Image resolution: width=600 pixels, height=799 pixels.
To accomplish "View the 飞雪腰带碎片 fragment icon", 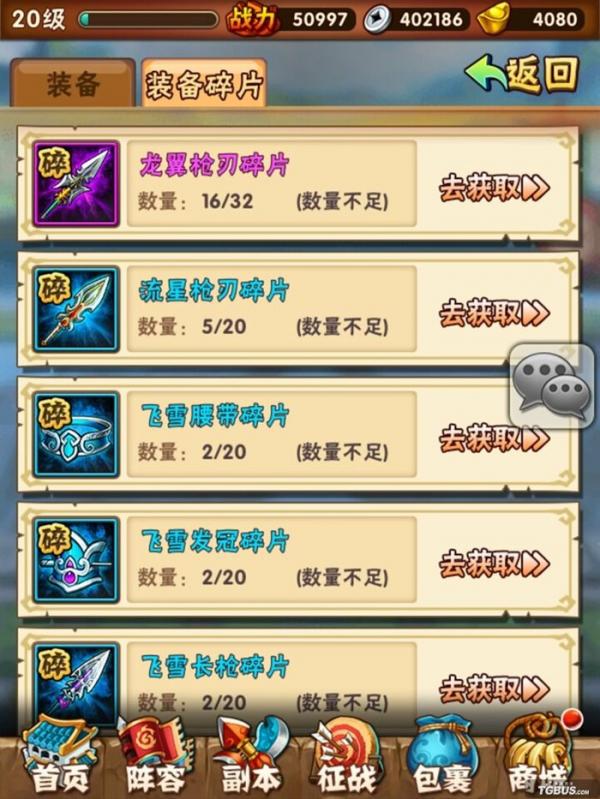I will click(77, 435).
